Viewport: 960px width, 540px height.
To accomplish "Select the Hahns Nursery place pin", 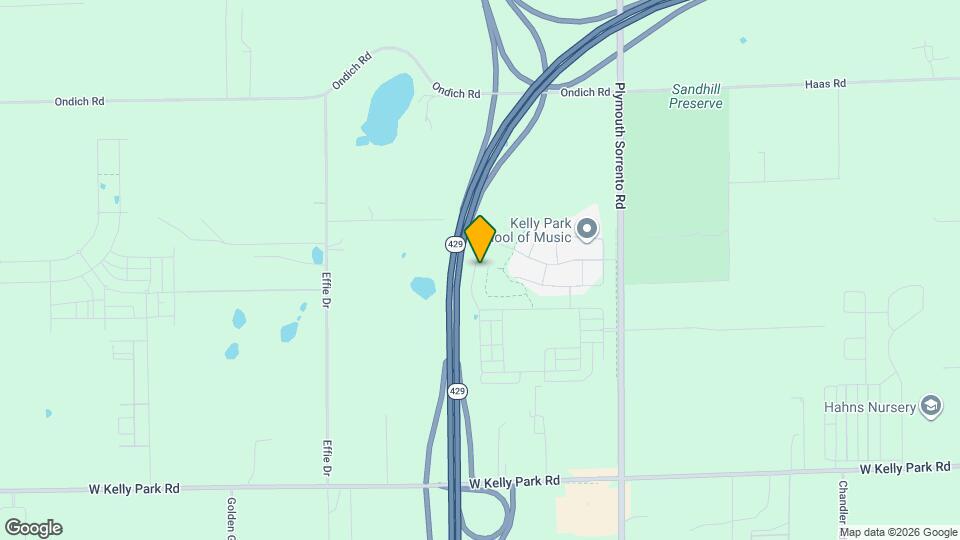I will [x=932, y=405].
